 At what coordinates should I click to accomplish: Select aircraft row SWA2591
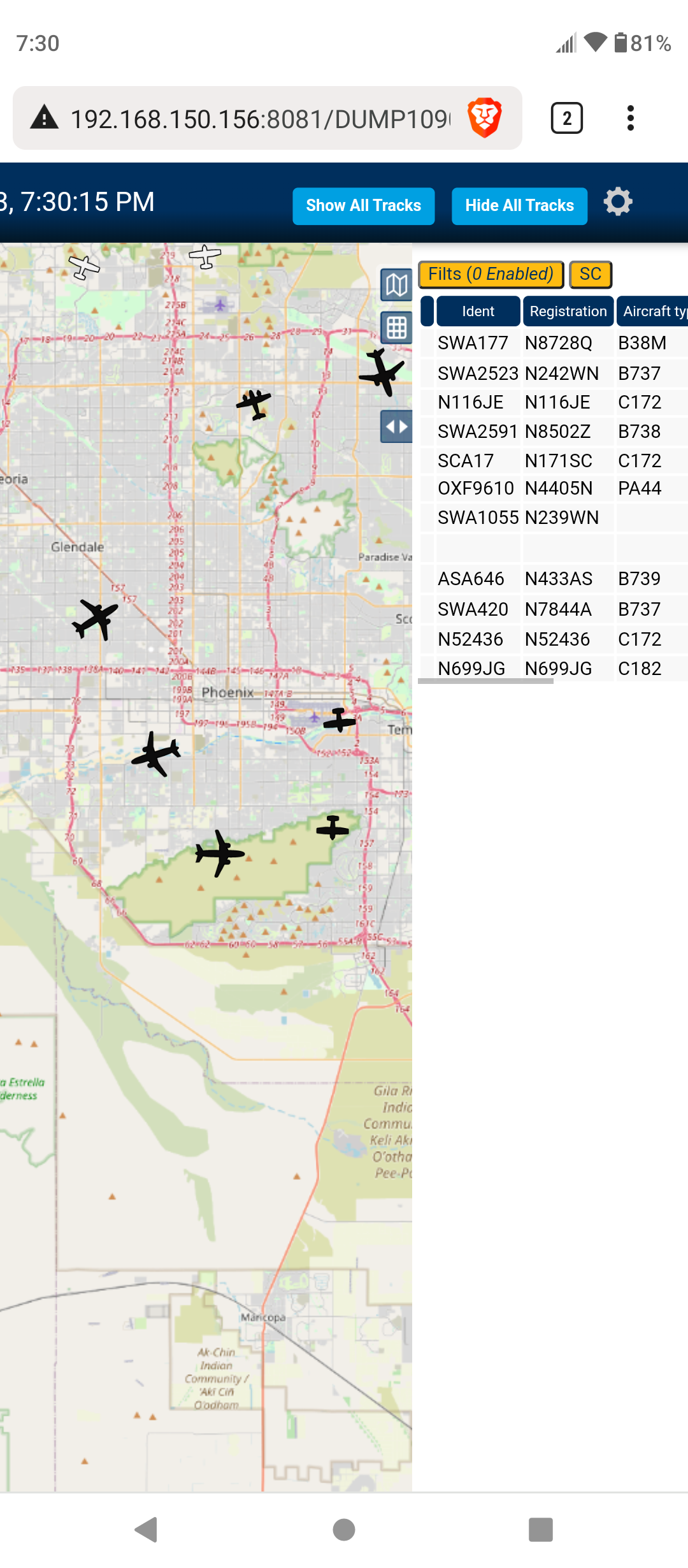554,432
